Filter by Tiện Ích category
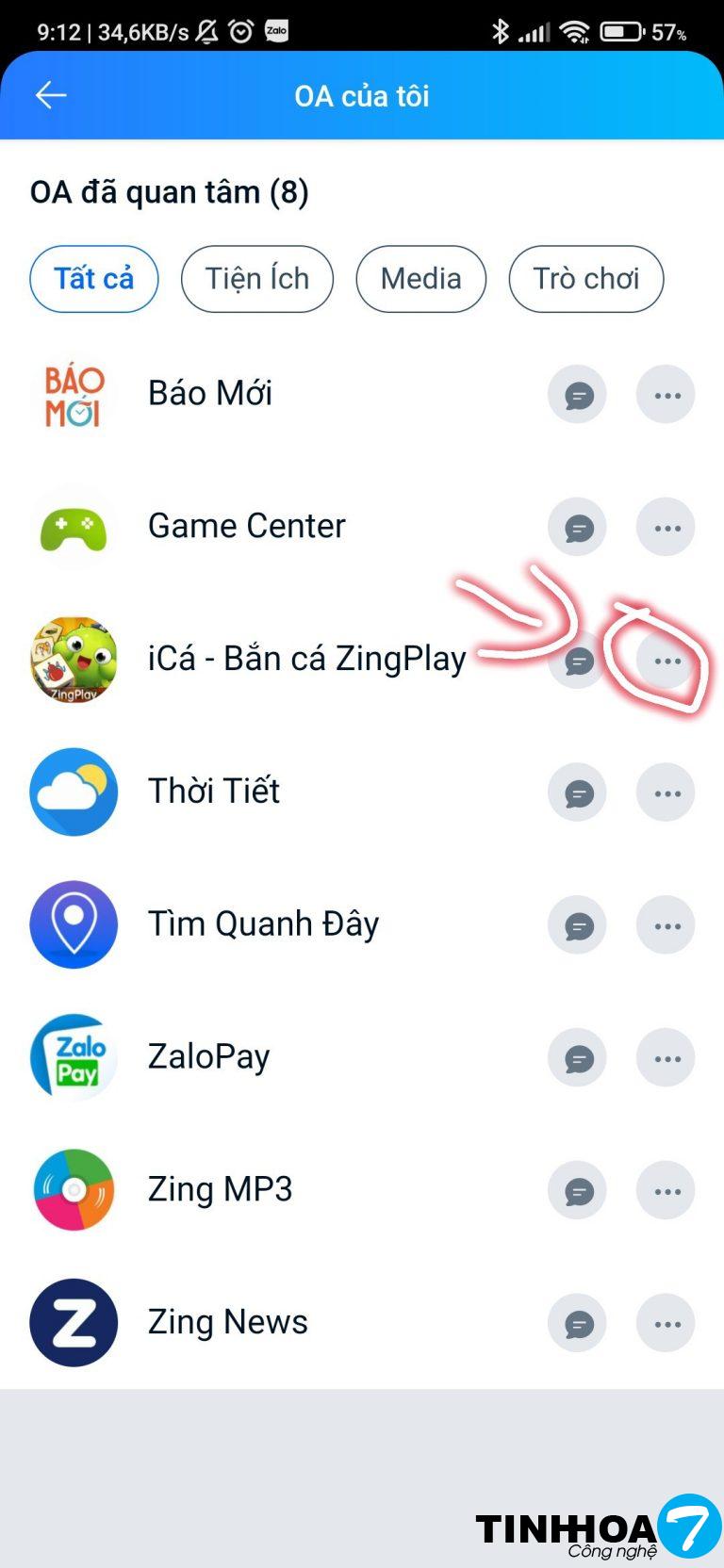 (x=257, y=279)
